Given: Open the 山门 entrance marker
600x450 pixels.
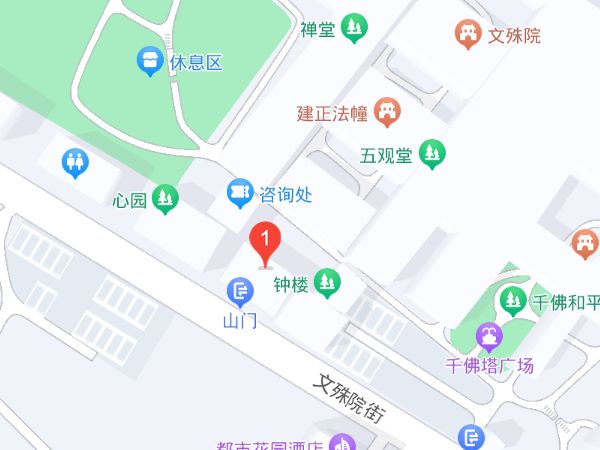Looking at the screenshot, I should pyautogui.click(x=240, y=292).
